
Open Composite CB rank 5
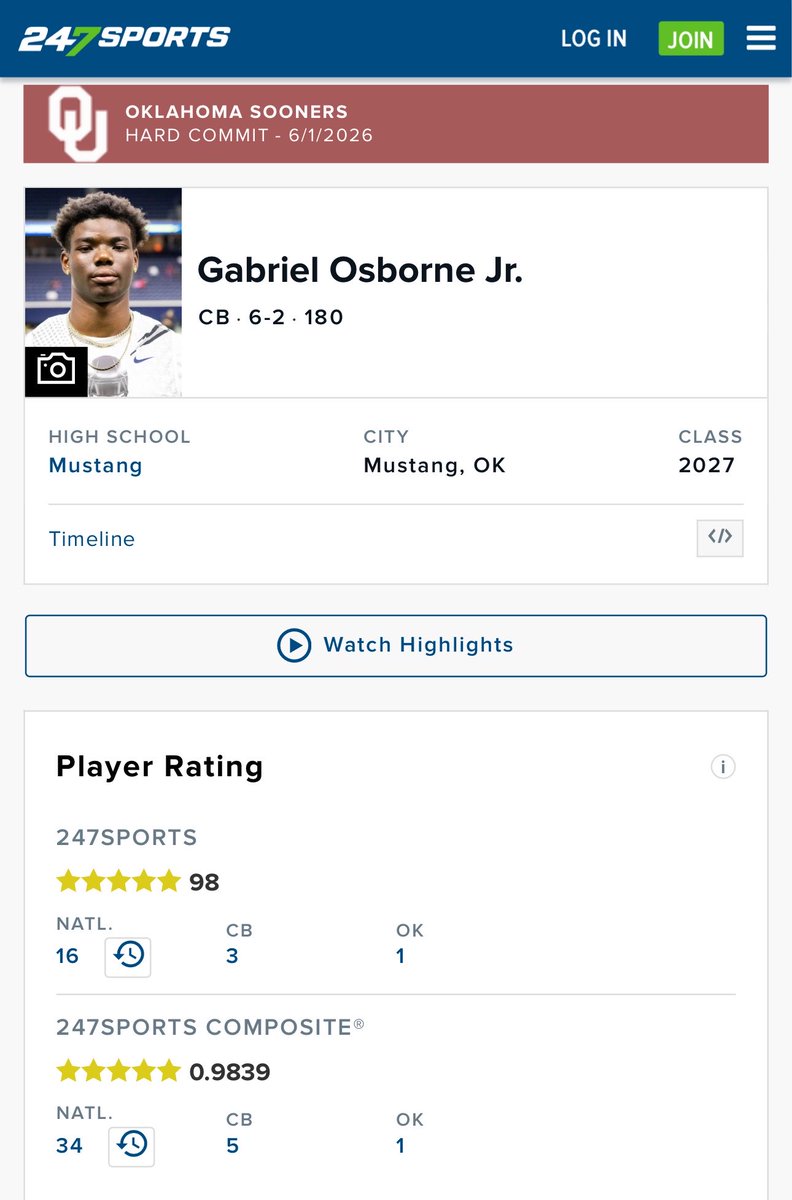232,1145
